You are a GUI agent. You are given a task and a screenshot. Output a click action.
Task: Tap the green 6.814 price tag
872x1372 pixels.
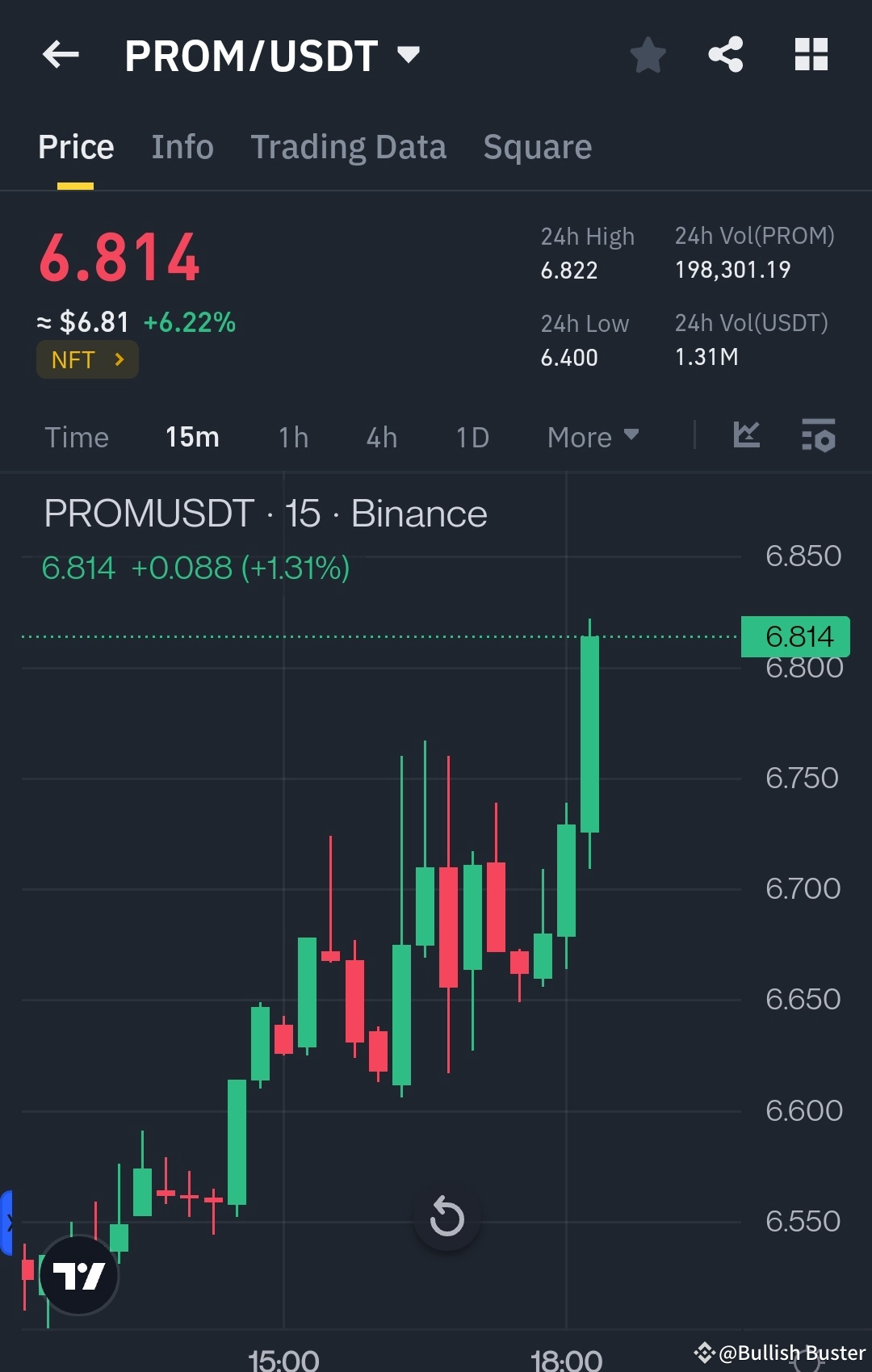(794, 636)
